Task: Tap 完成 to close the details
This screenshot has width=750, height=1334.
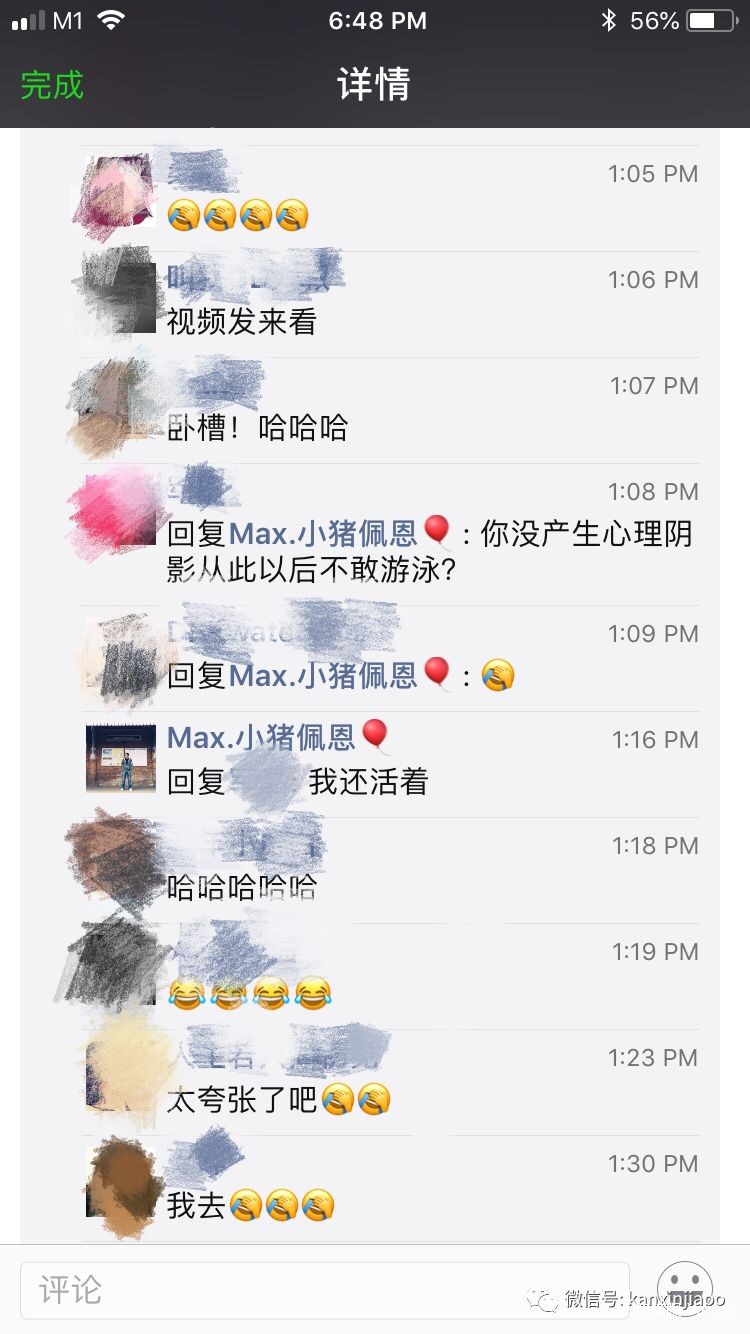Action: tap(52, 85)
